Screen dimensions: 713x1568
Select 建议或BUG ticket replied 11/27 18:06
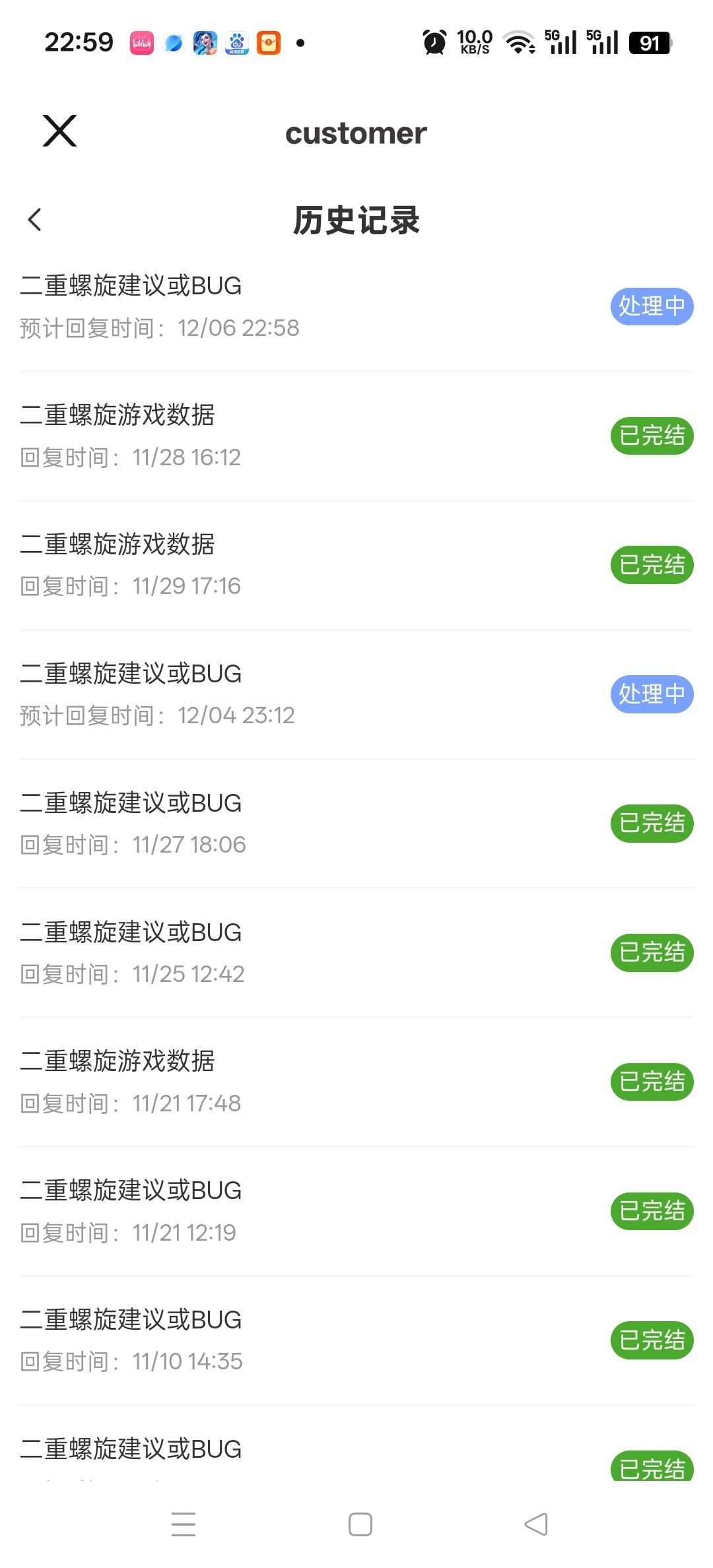(356, 823)
